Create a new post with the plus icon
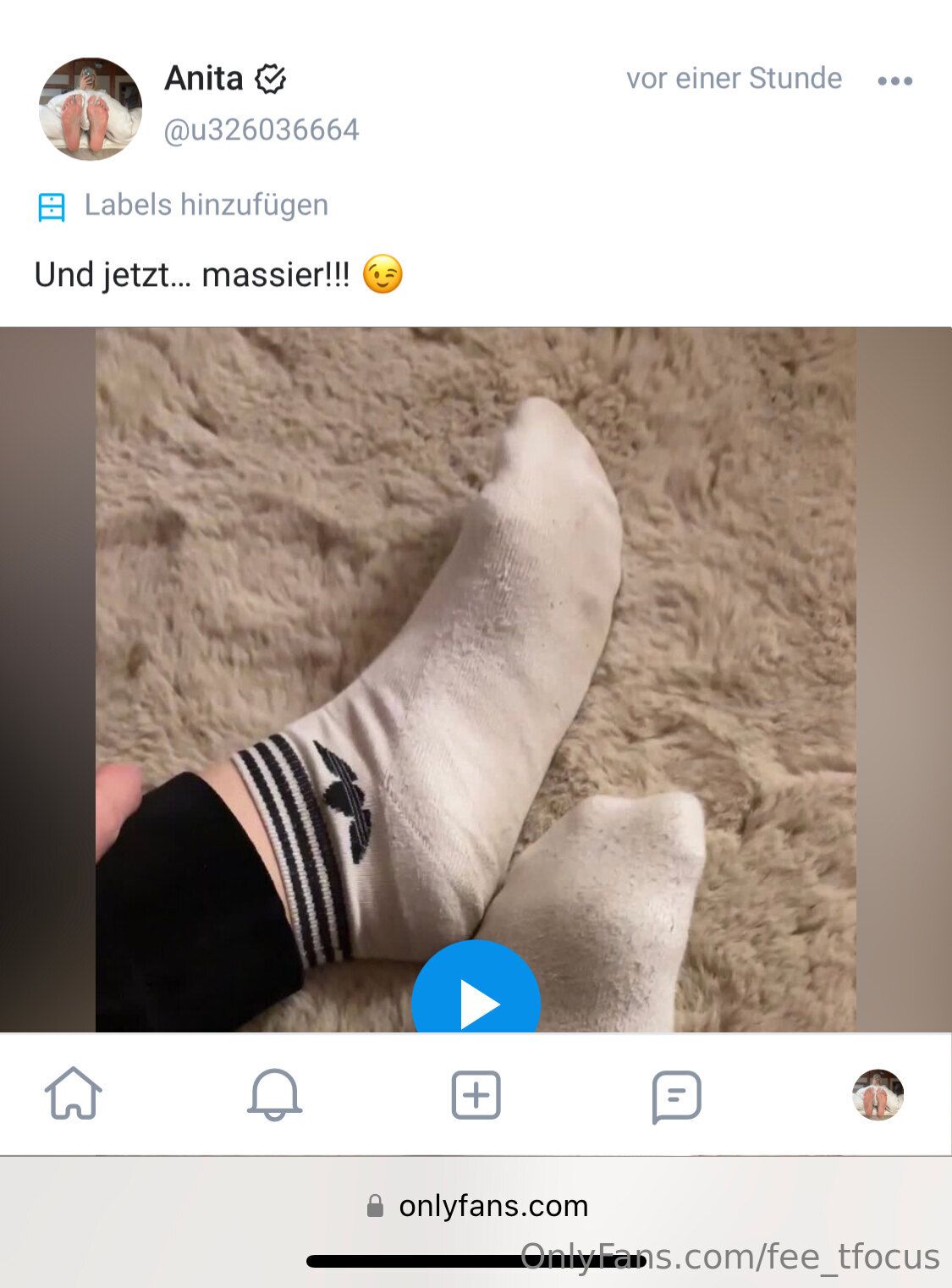The width and height of the screenshot is (952, 1288). (476, 1094)
